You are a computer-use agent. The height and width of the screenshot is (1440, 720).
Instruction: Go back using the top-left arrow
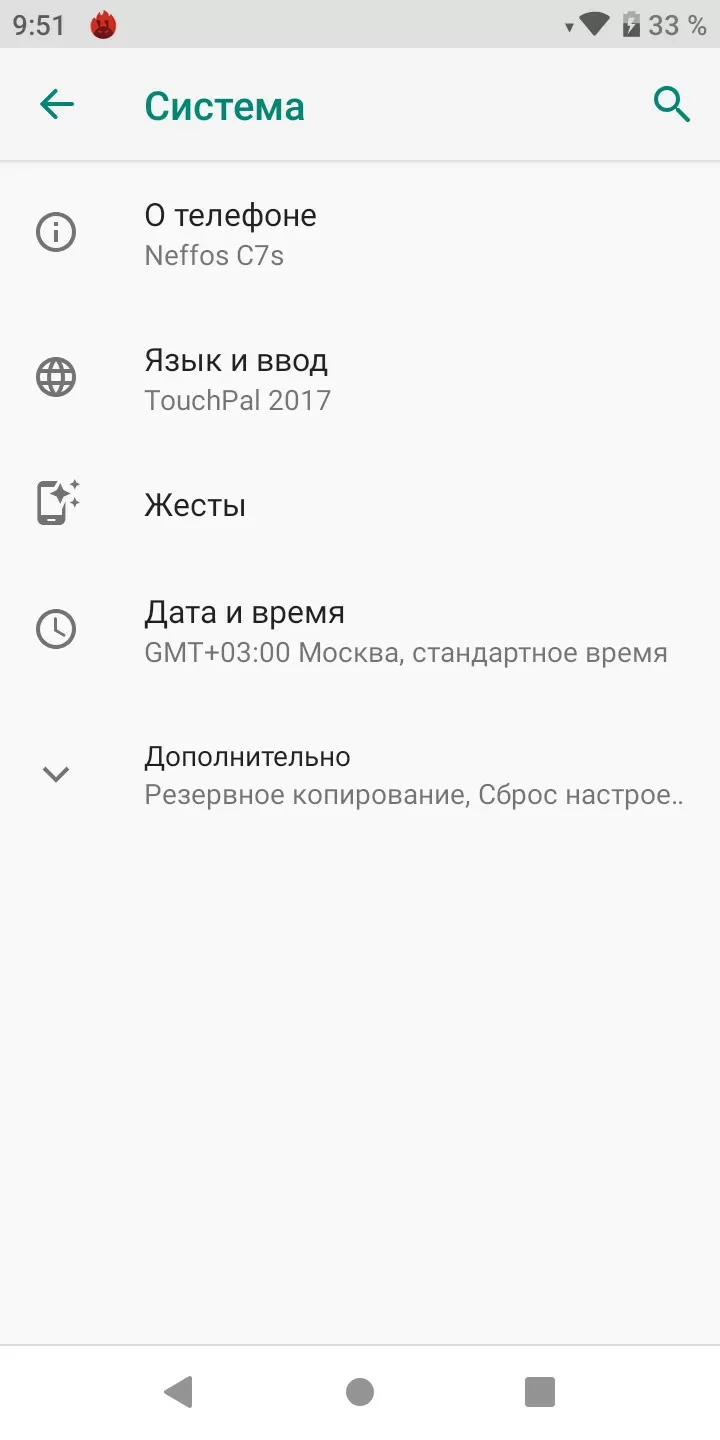[57, 104]
